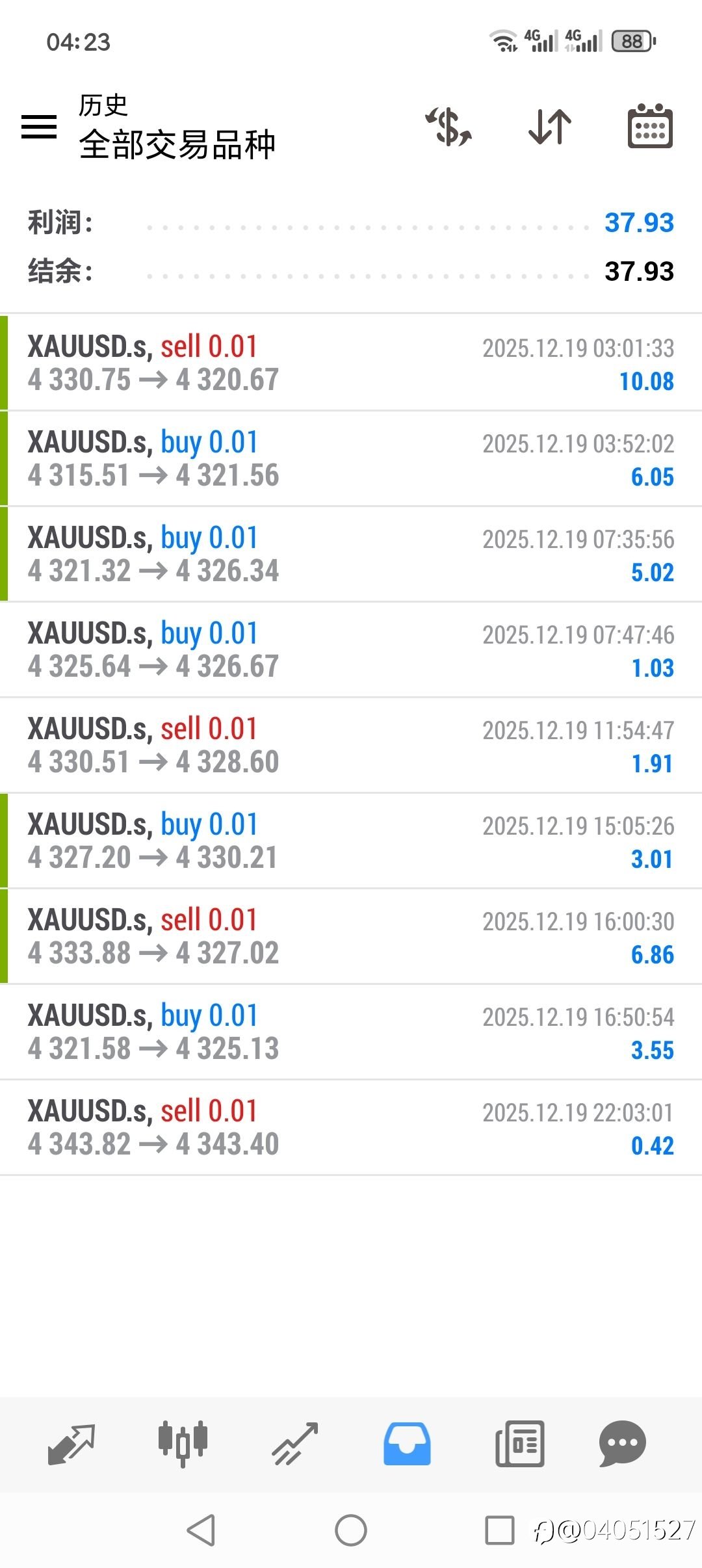Switch to the candlestick chart tab
Image resolution: width=702 pixels, height=1568 pixels.
[183, 1443]
